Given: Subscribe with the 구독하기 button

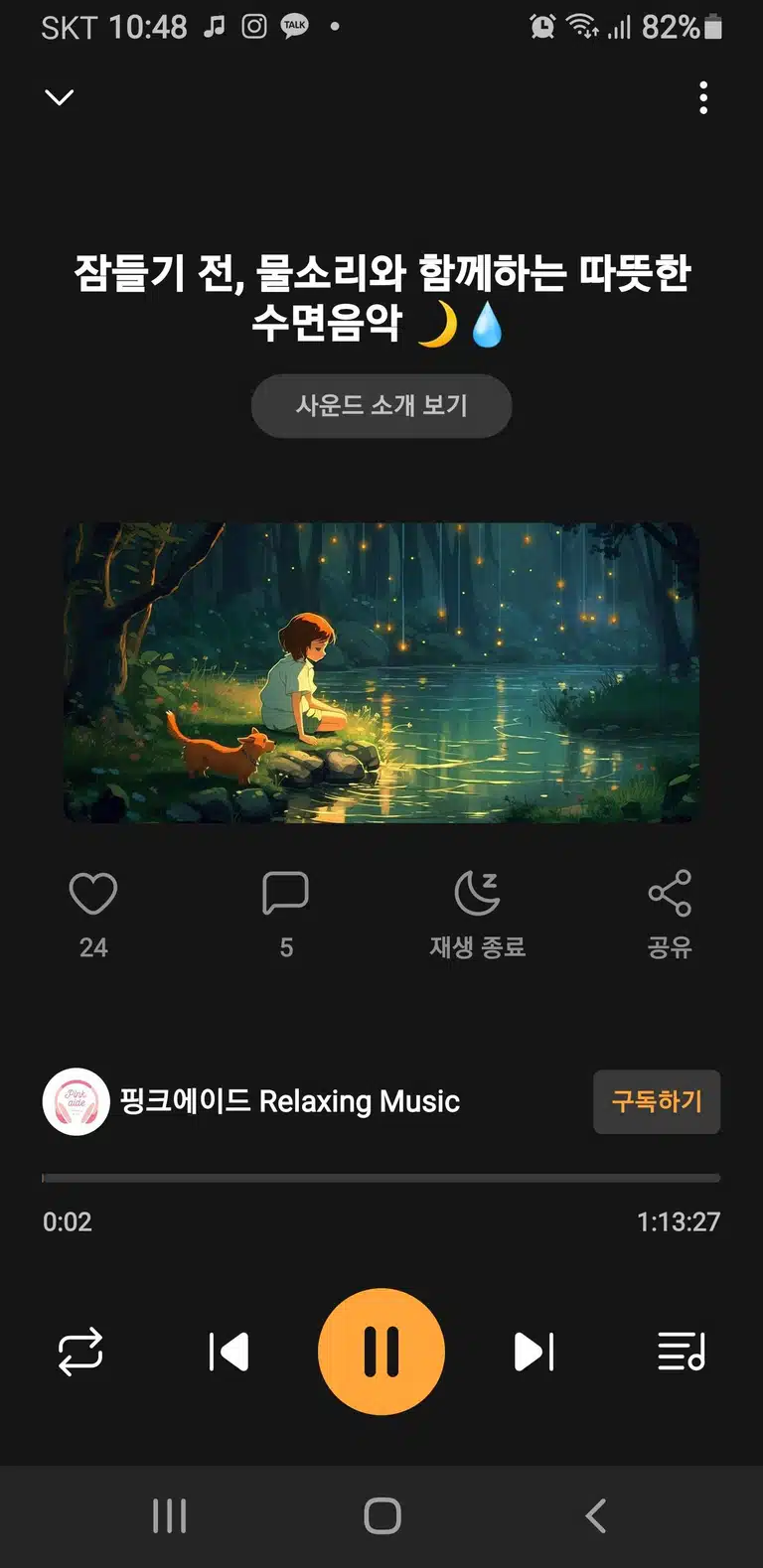Looking at the screenshot, I should tap(657, 1101).
